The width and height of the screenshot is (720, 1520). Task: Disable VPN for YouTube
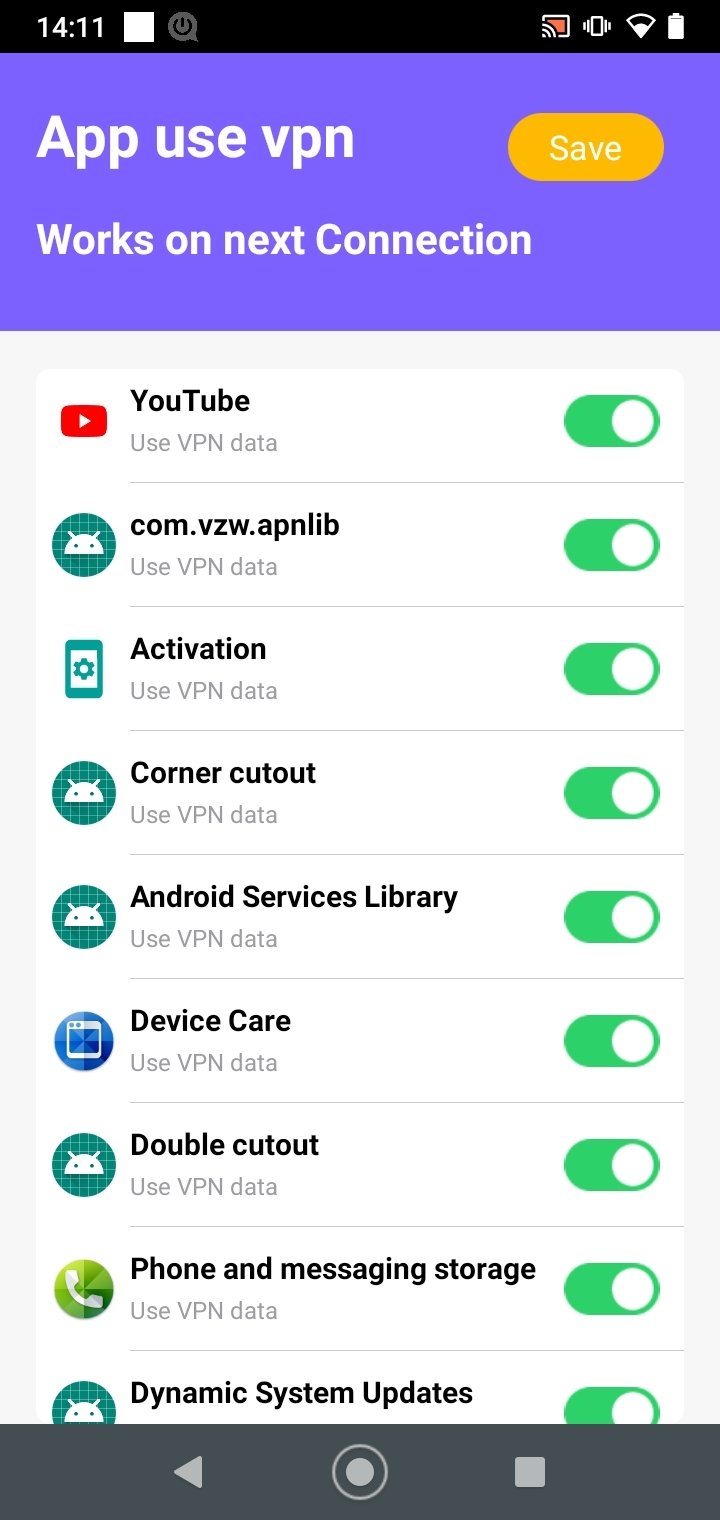coord(612,421)
